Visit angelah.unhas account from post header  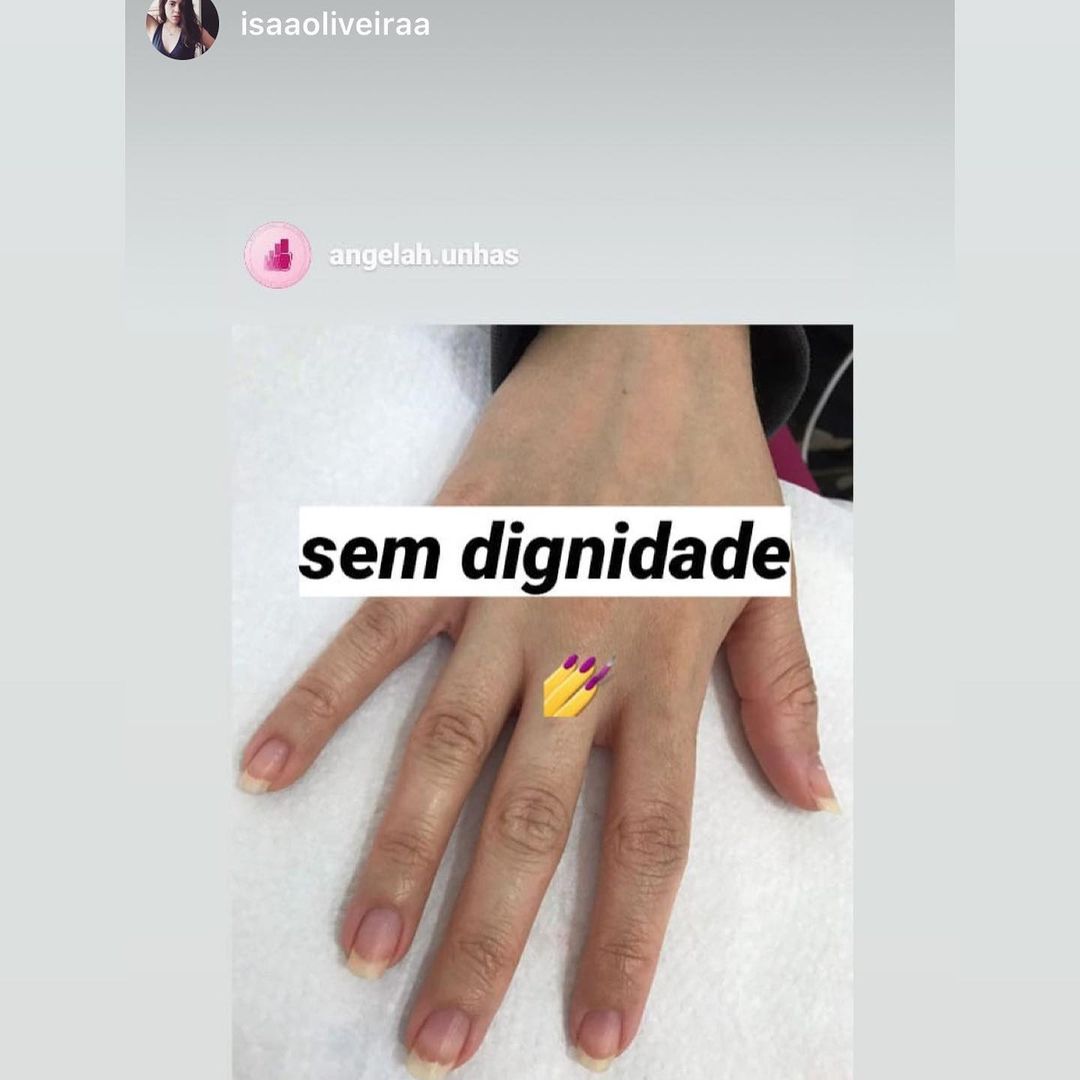pos(423,256)
